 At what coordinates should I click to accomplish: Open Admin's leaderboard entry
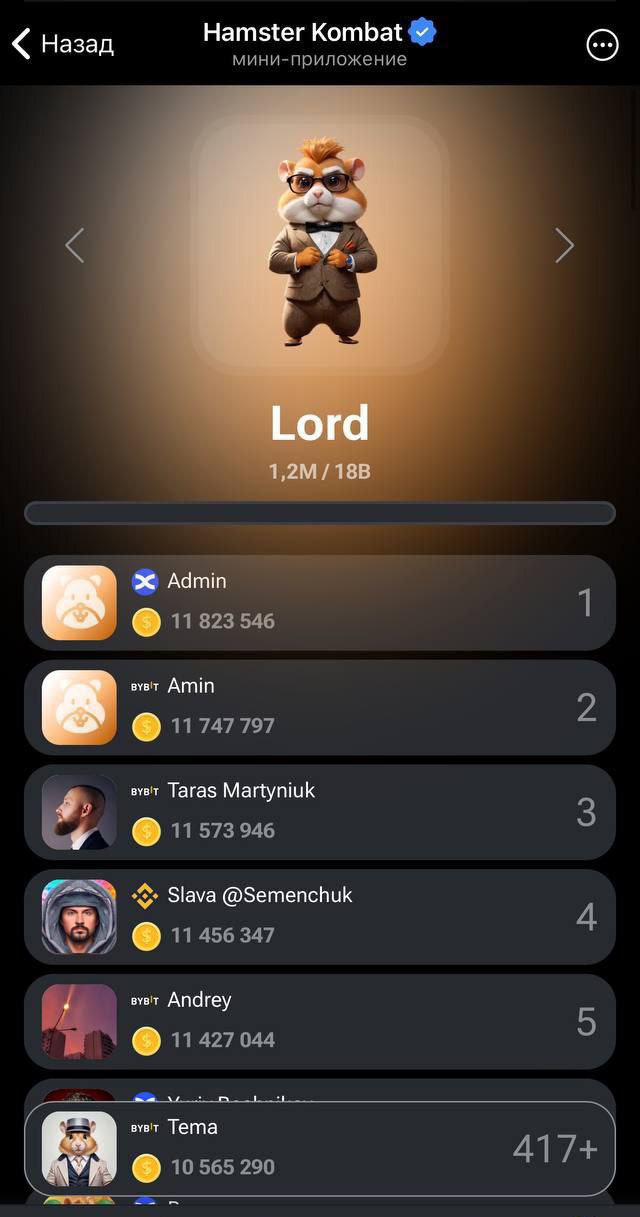pyautogui.click(x=320, y=602)
